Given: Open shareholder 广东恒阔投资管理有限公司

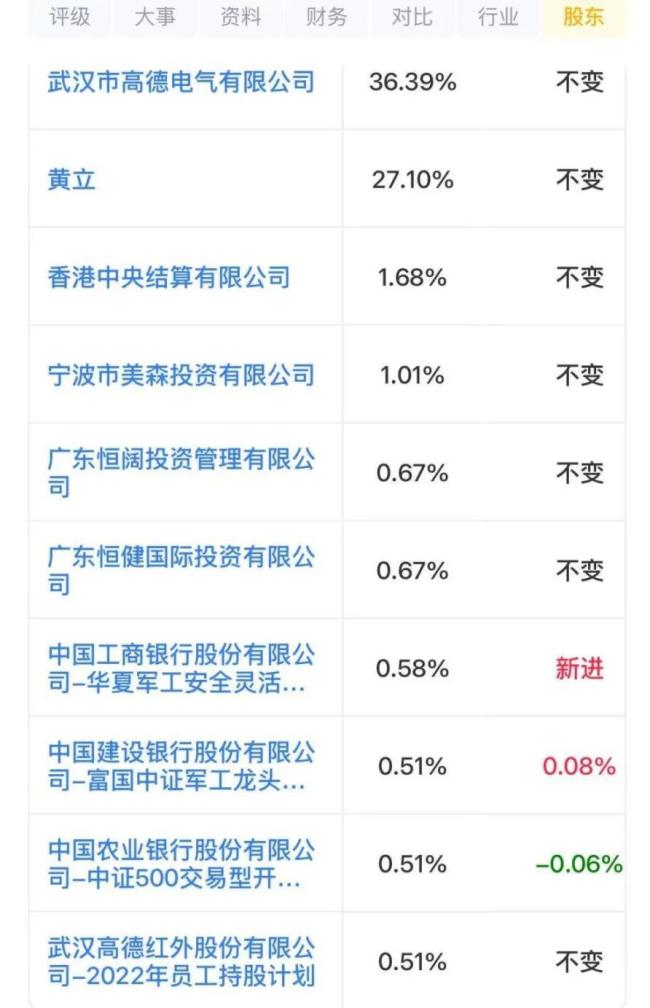Looking at the screenshot, I should click(x=181, y=472).
